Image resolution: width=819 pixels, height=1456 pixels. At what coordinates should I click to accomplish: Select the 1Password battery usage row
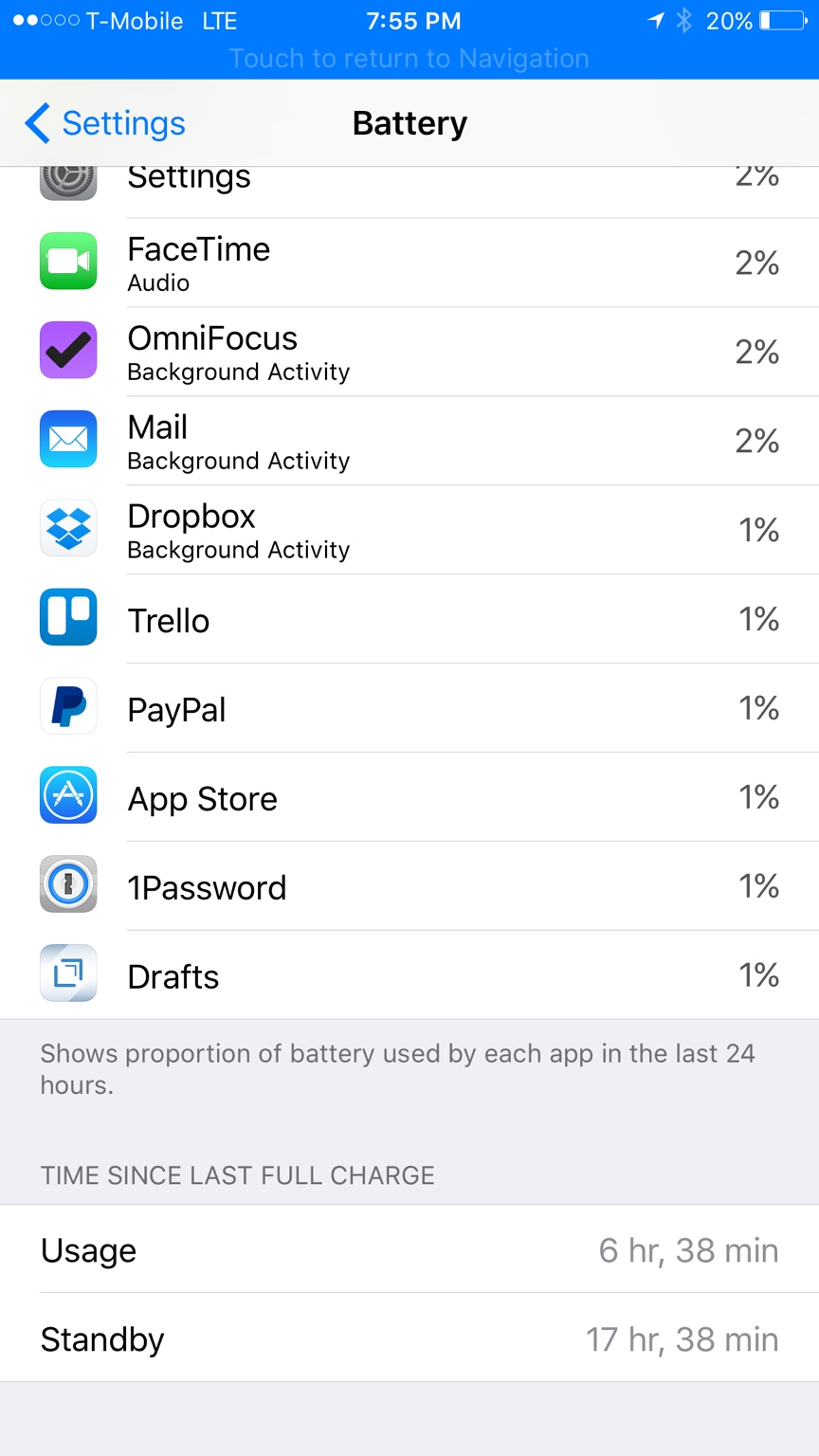[409, 886]
